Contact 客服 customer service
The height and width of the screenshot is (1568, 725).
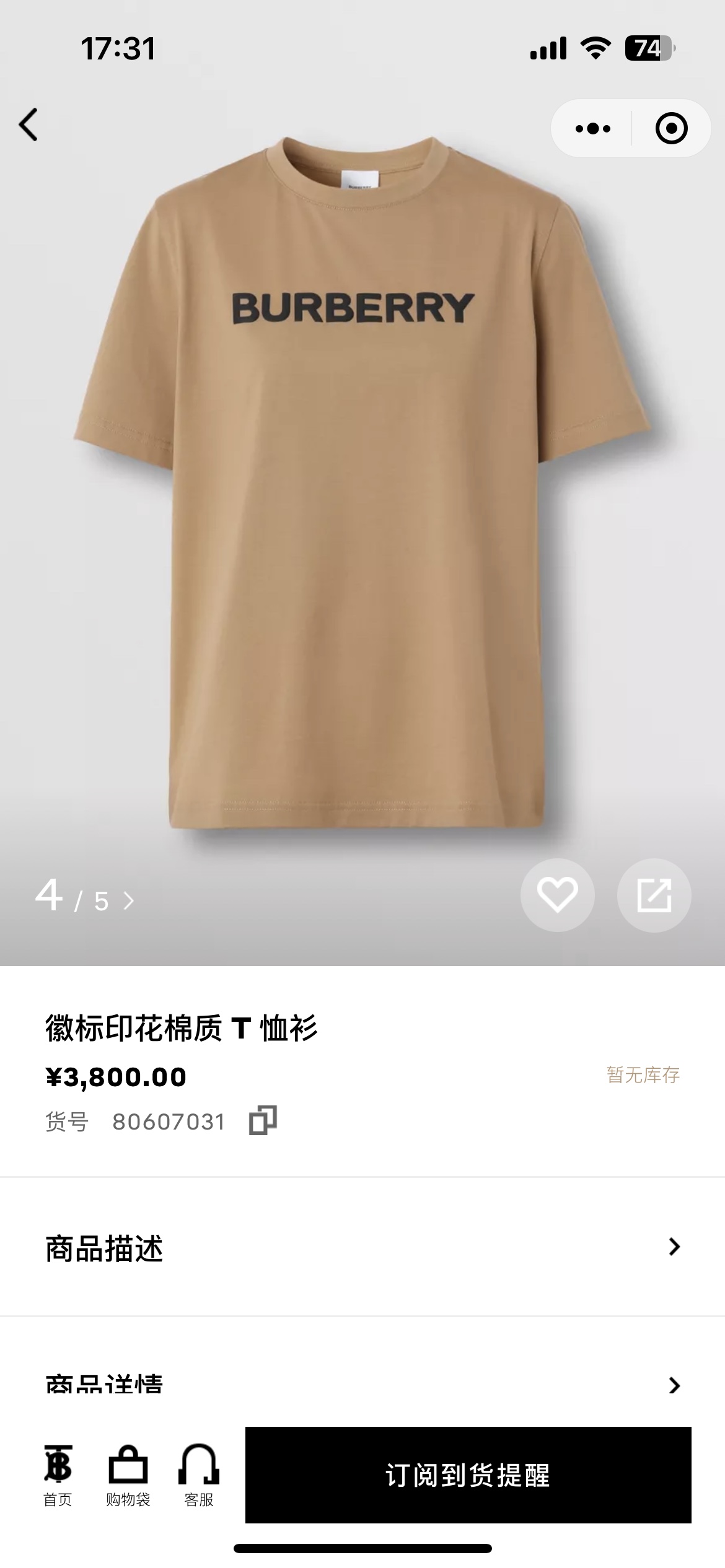tap(199, 1474)
